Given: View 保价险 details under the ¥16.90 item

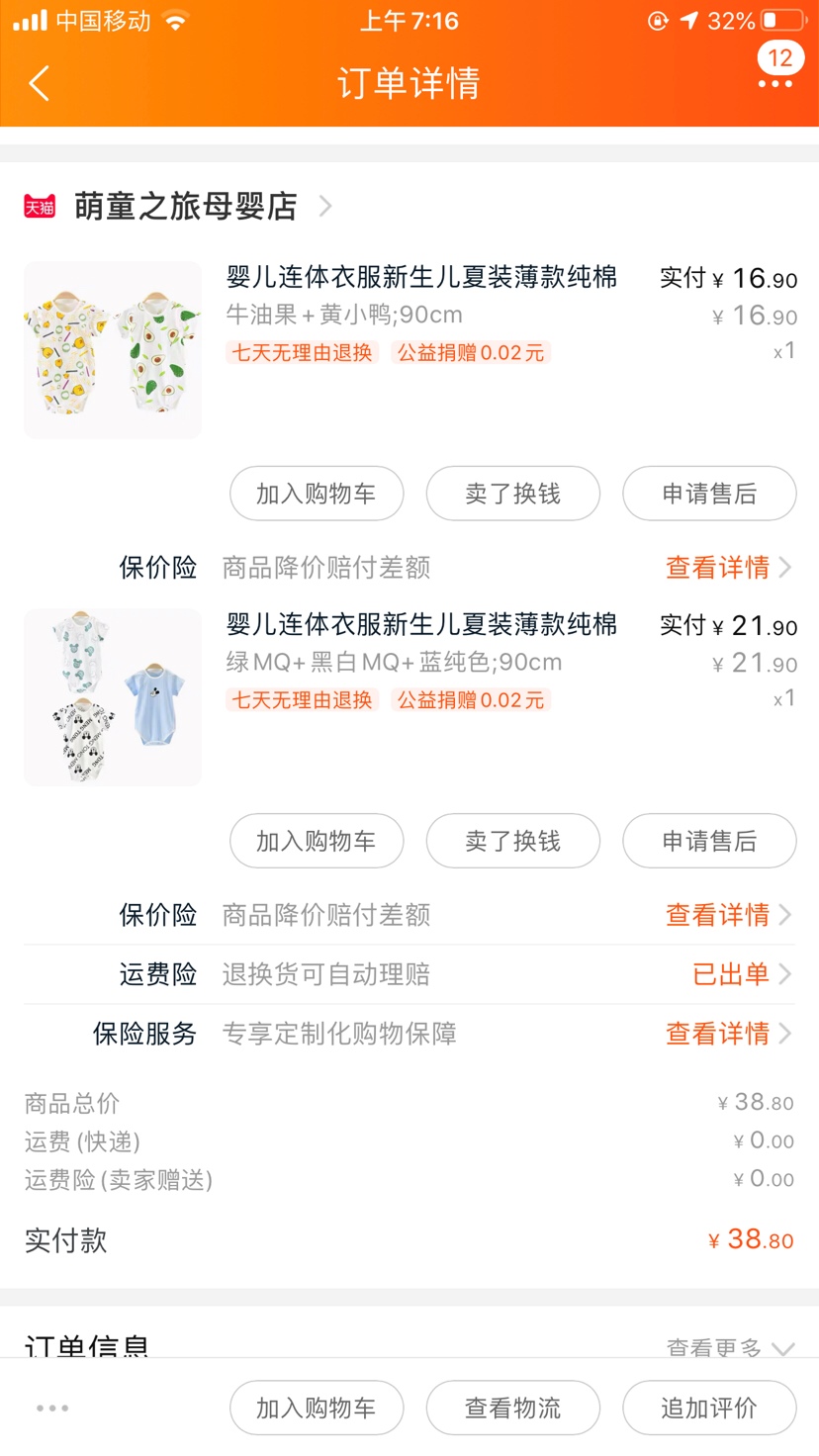Looking at the screenshot, I should [727, 568].
